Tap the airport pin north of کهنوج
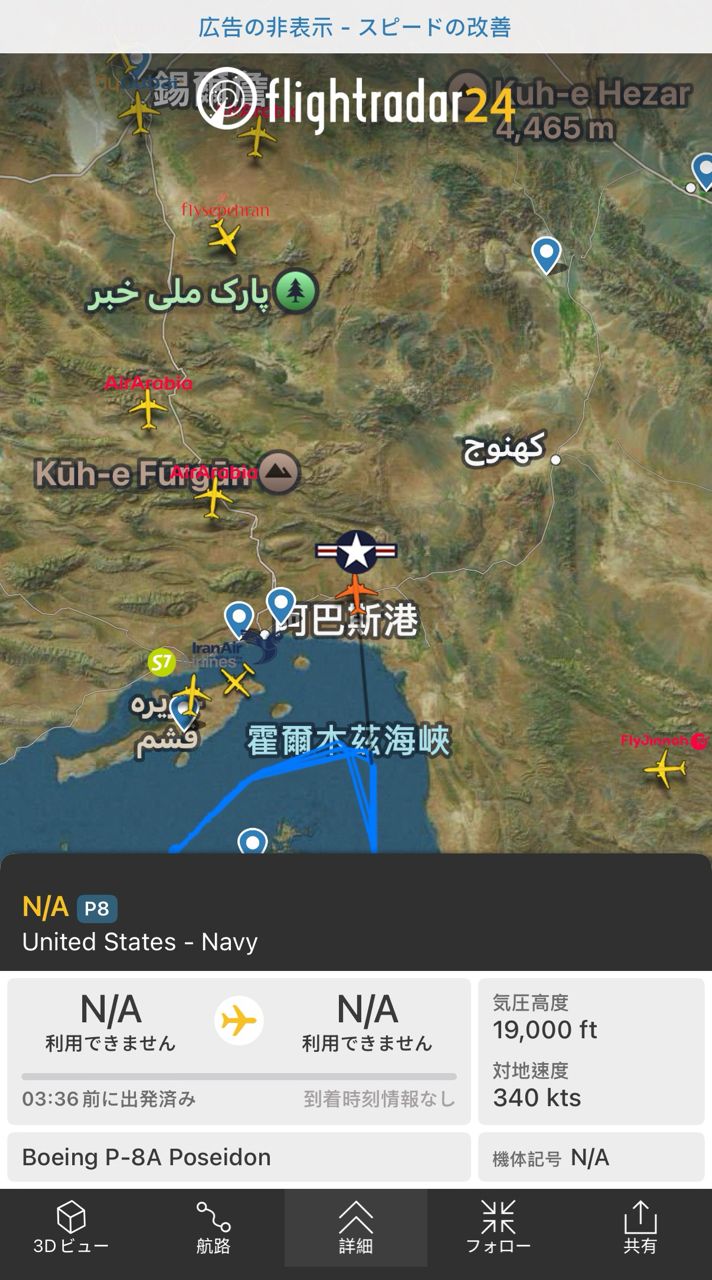The image size is (712, 1280). click(x=546, y=254)
